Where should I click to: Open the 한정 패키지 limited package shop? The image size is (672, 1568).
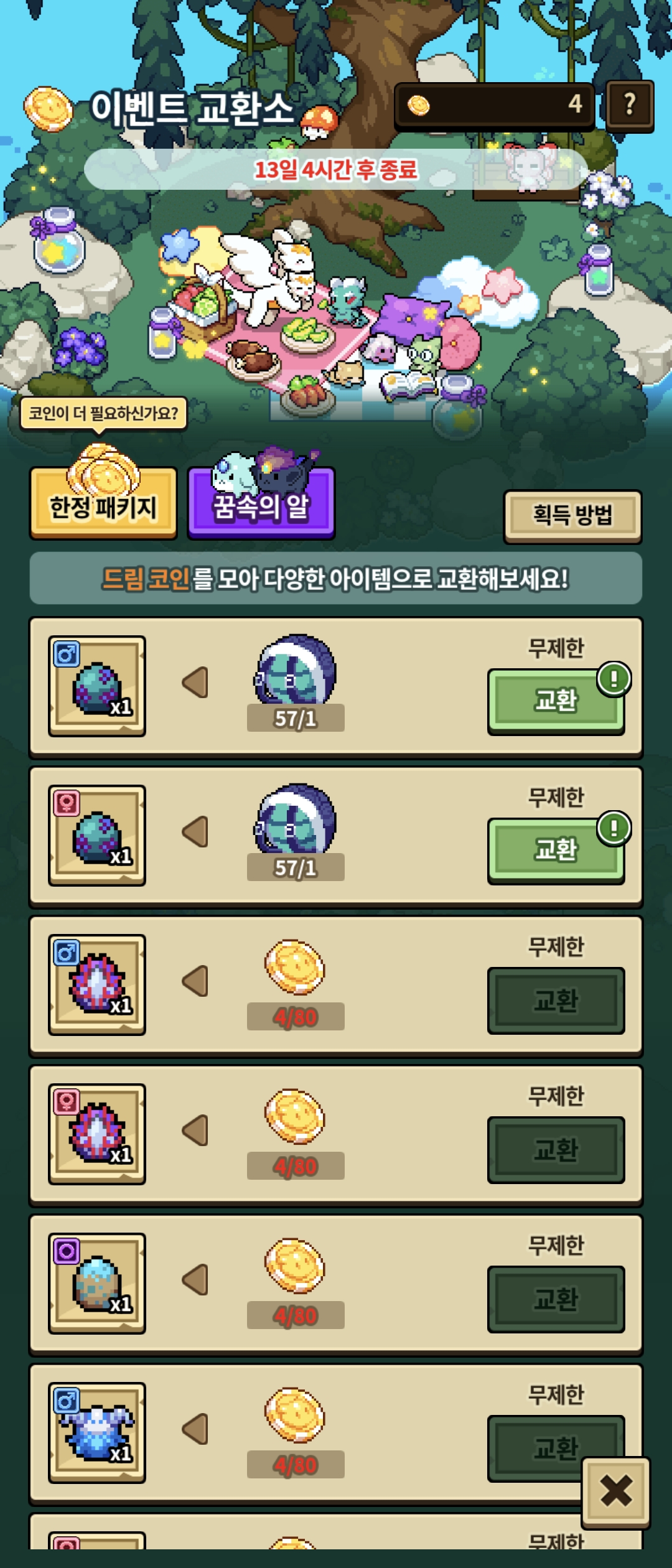click(x=103, y=505)
